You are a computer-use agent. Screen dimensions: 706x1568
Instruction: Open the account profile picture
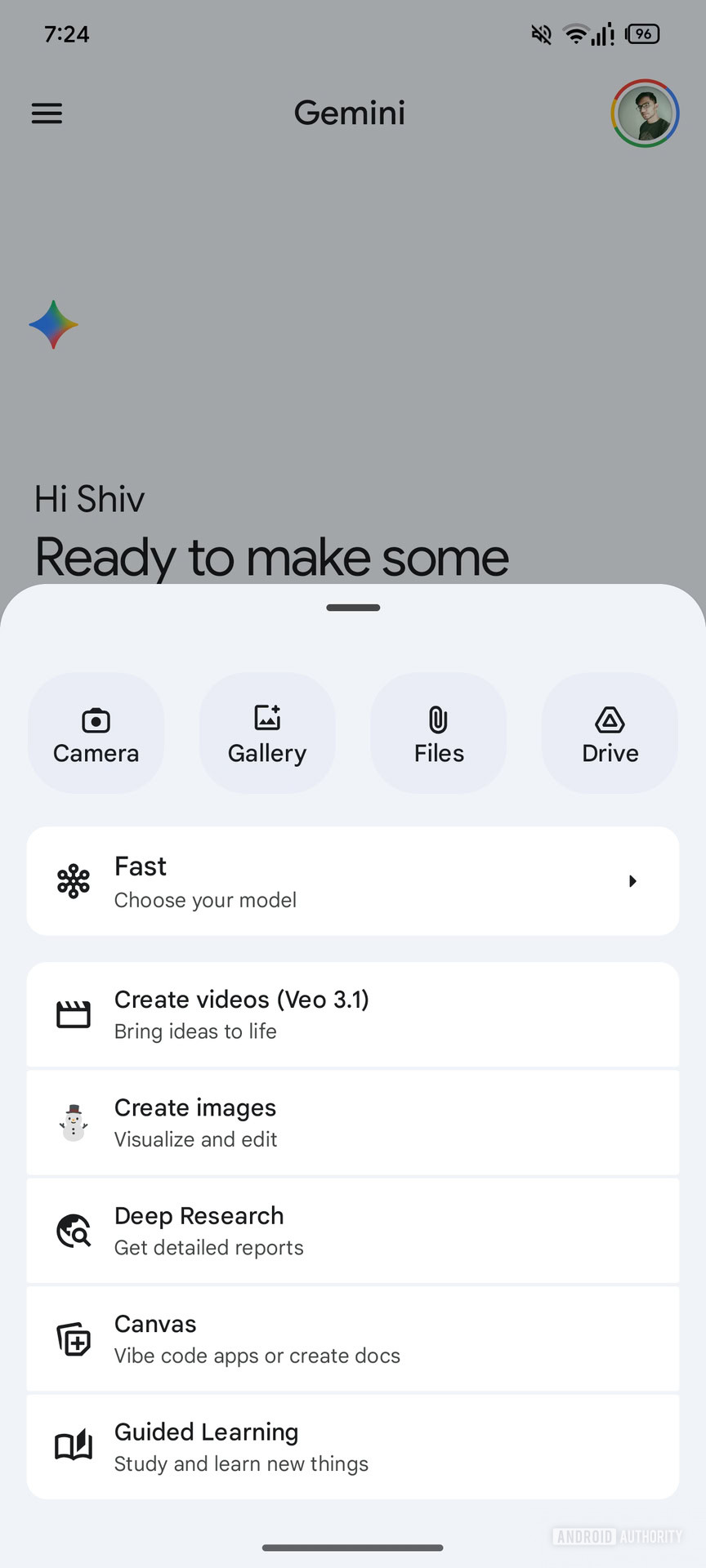(x=645, y=114)
